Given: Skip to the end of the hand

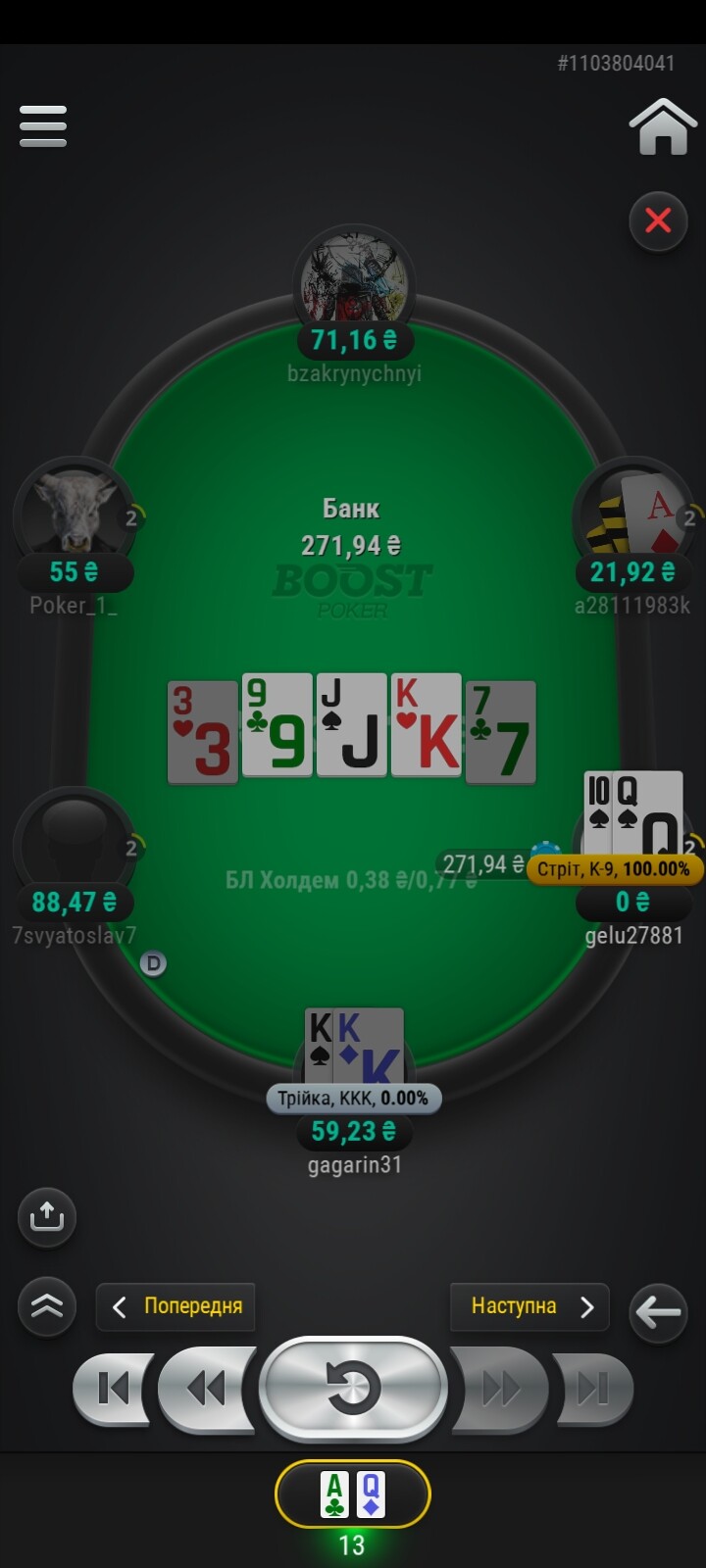Looking at the screenshot, I should coord(593,1388).
